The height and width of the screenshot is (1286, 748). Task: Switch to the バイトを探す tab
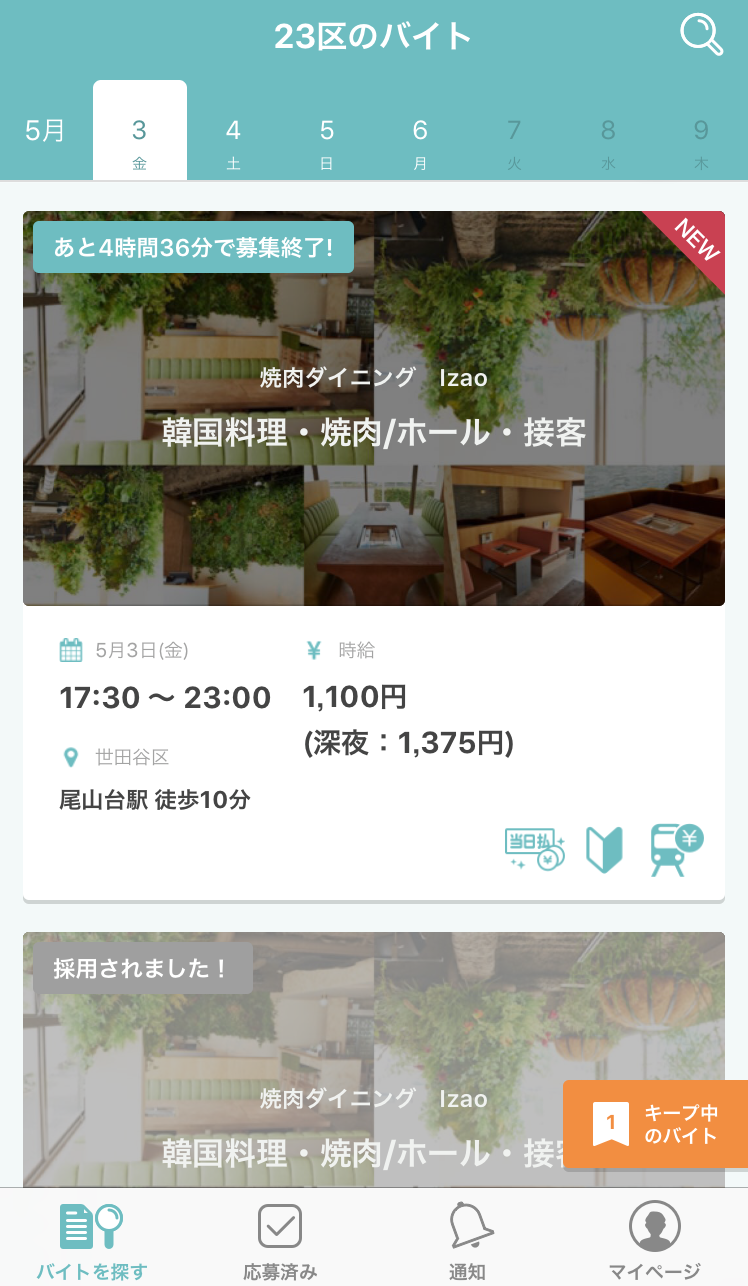pos(91,1240)
